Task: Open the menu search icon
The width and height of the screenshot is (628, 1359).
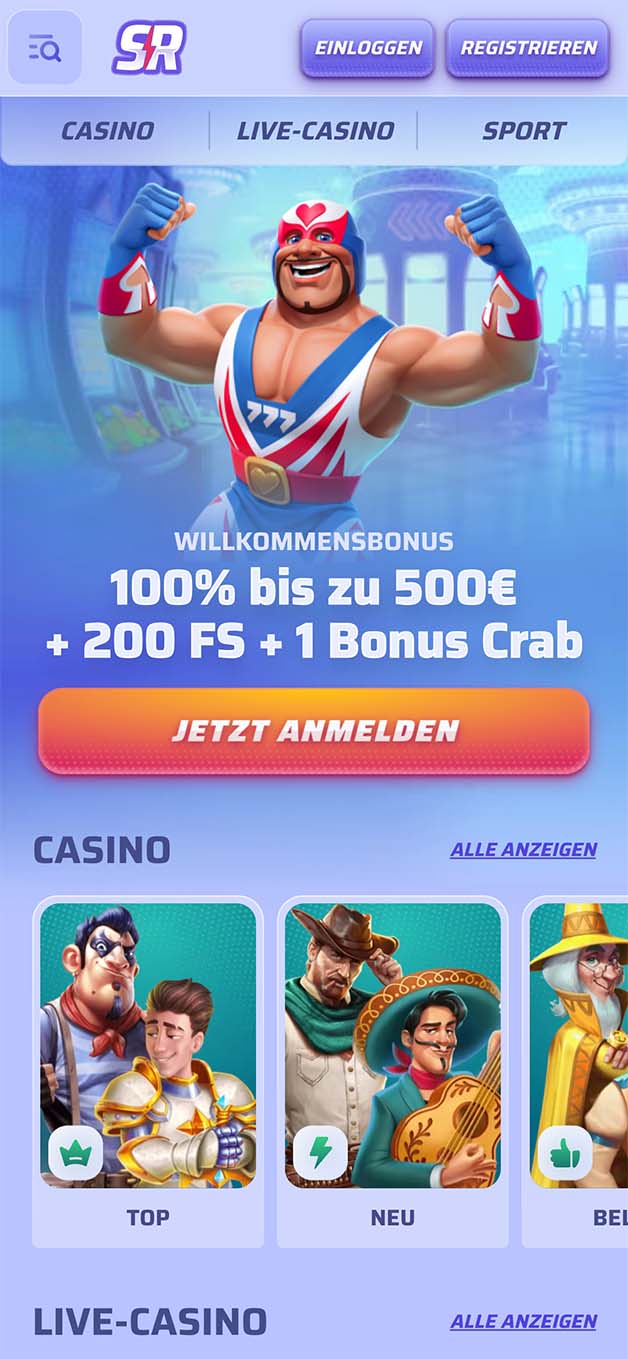Action: click(x=45, y=47)
